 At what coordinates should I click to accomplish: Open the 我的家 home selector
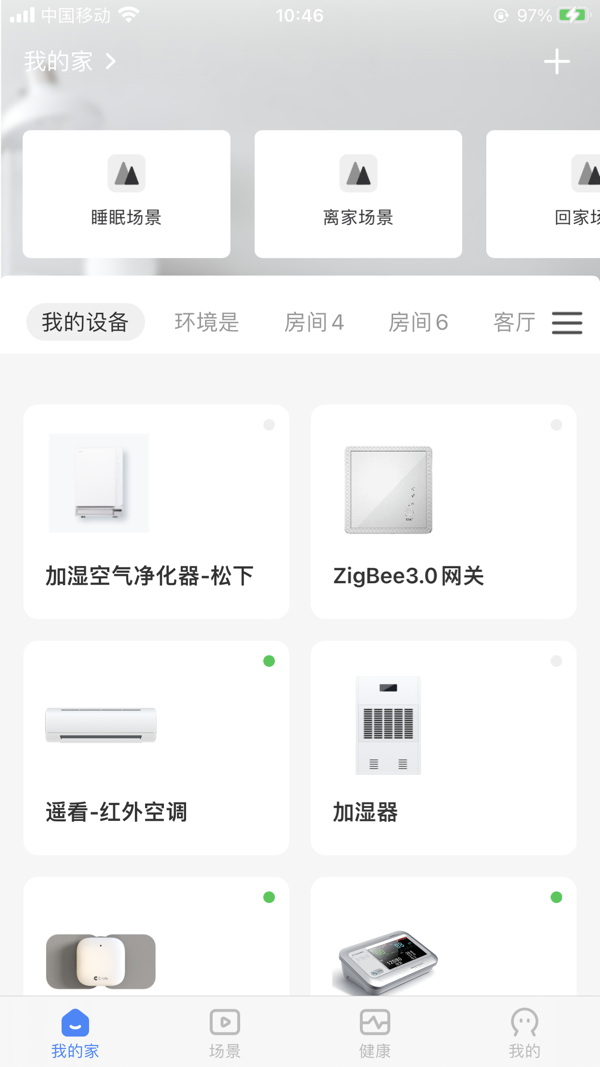[x=70, y=62]
